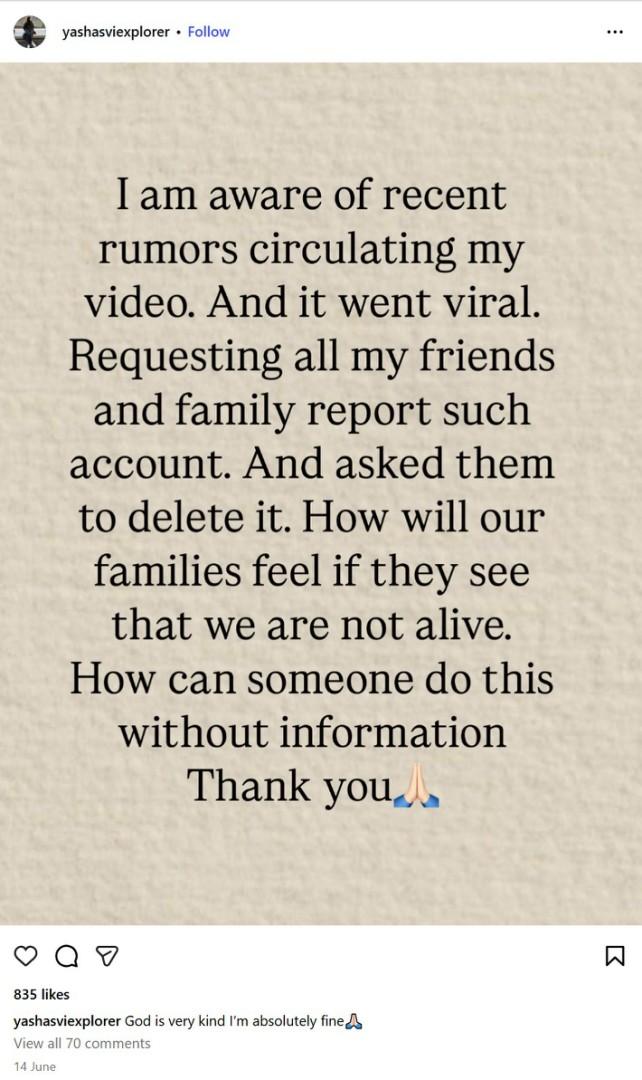Open the yashasviexplorer username in the header
The height and width of the screenshot is (1080, 642).
115,32
